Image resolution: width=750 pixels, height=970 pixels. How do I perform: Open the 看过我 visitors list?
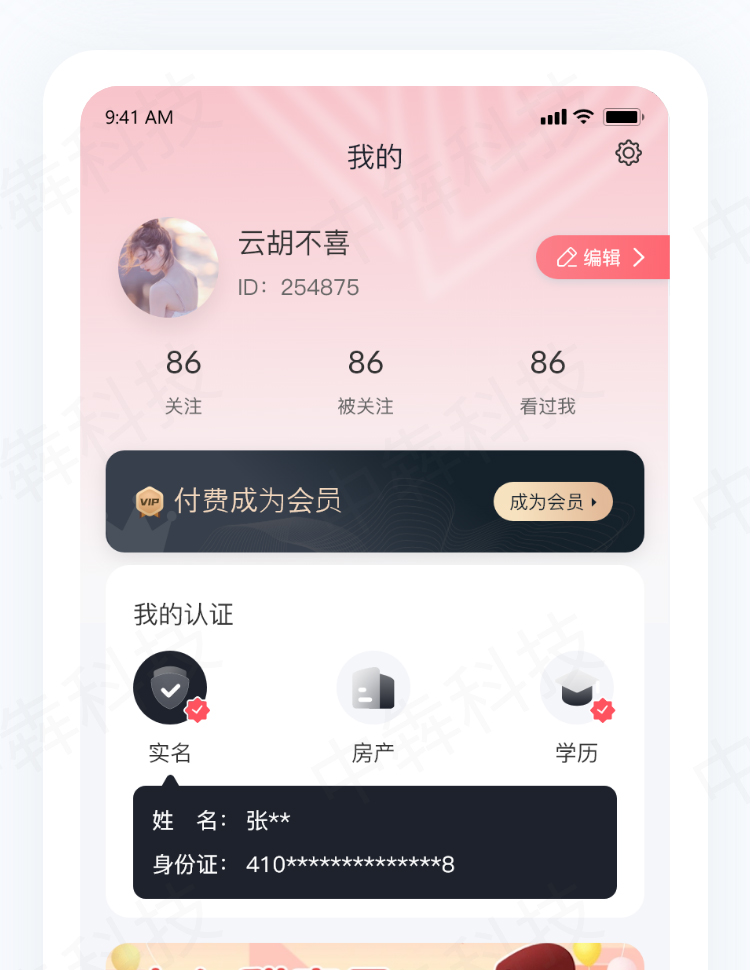[547, 380]
